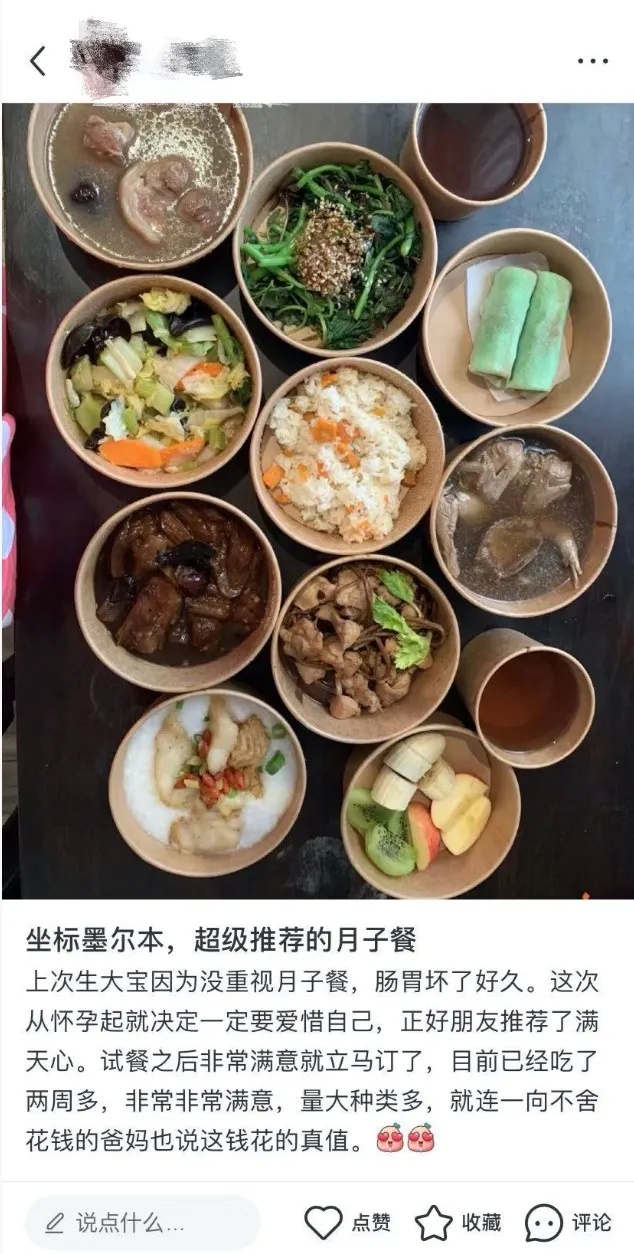
Task: Go back using the top-left arrow
Action: [38, 61]
